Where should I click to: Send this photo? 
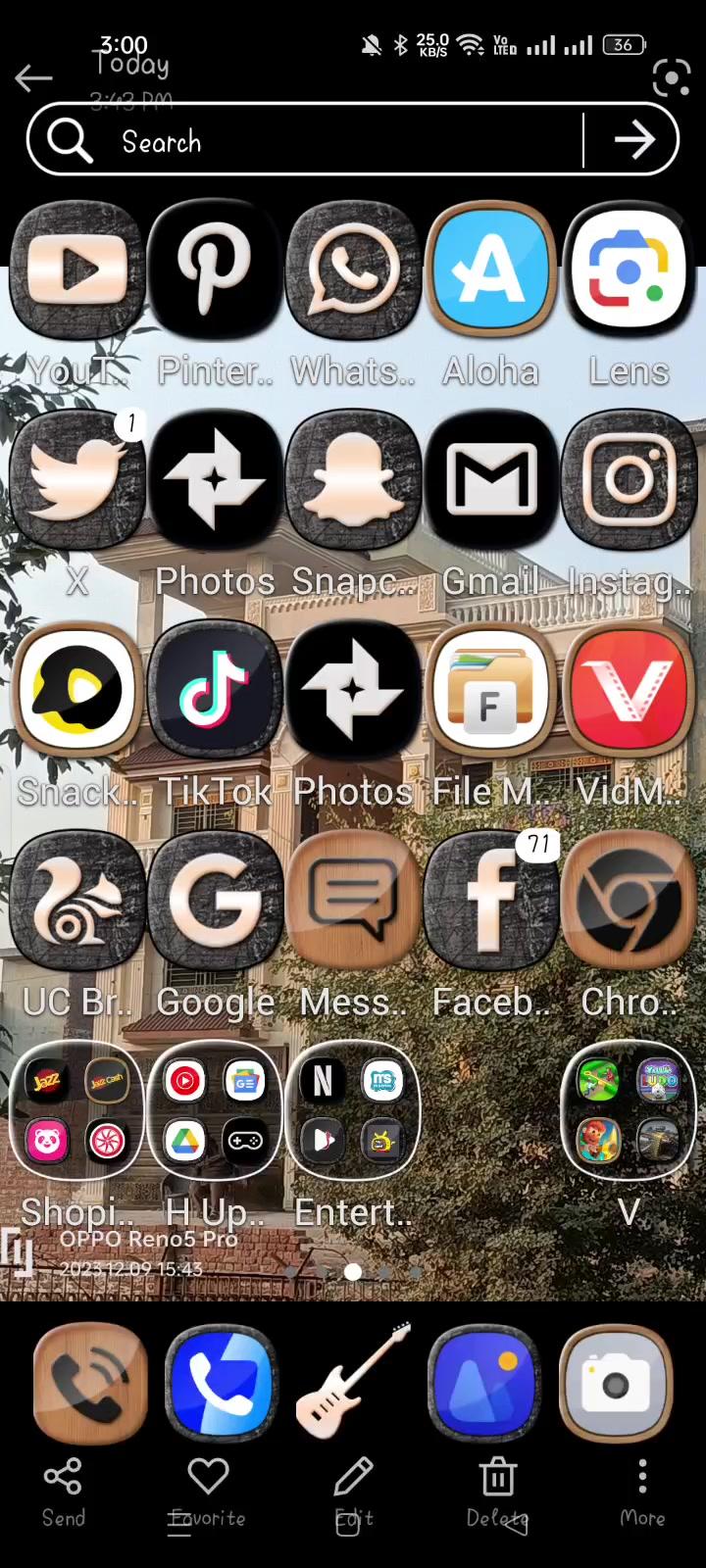pyautogui.click(x=63, y=1492)
